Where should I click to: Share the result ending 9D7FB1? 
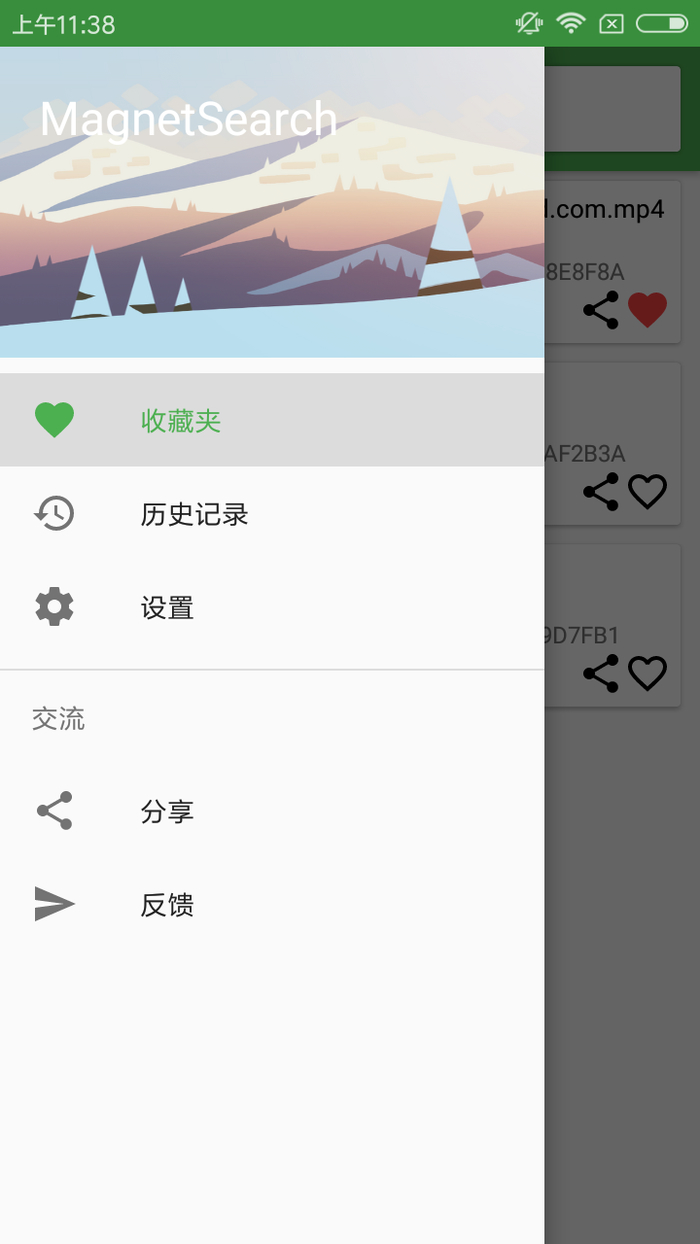point(601,674)
